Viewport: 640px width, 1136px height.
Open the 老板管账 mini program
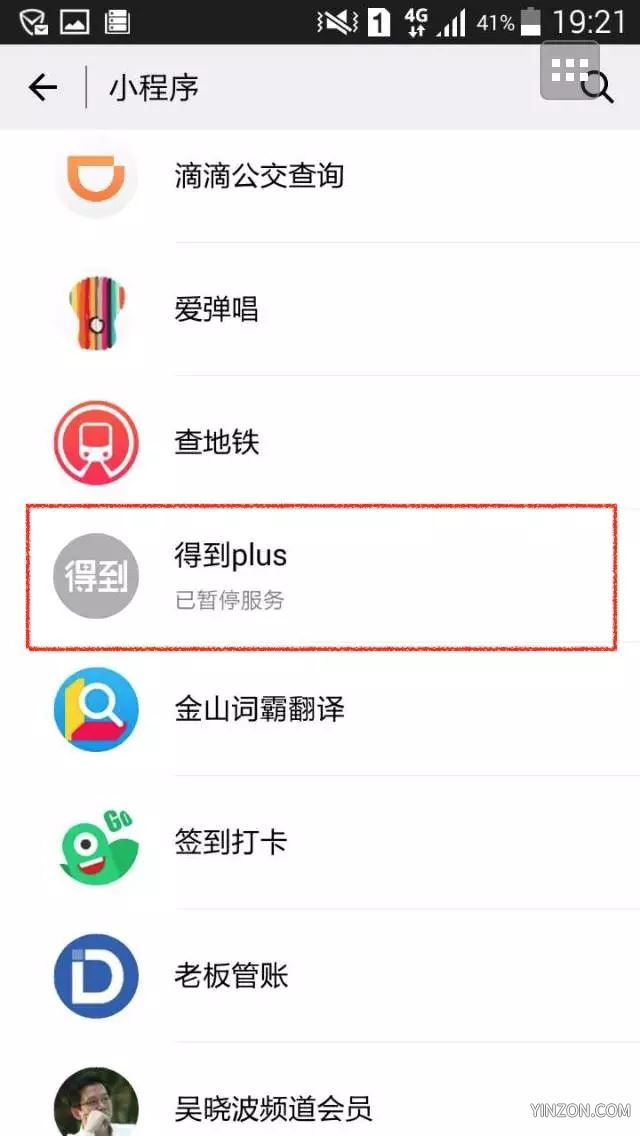pos(231,976)
